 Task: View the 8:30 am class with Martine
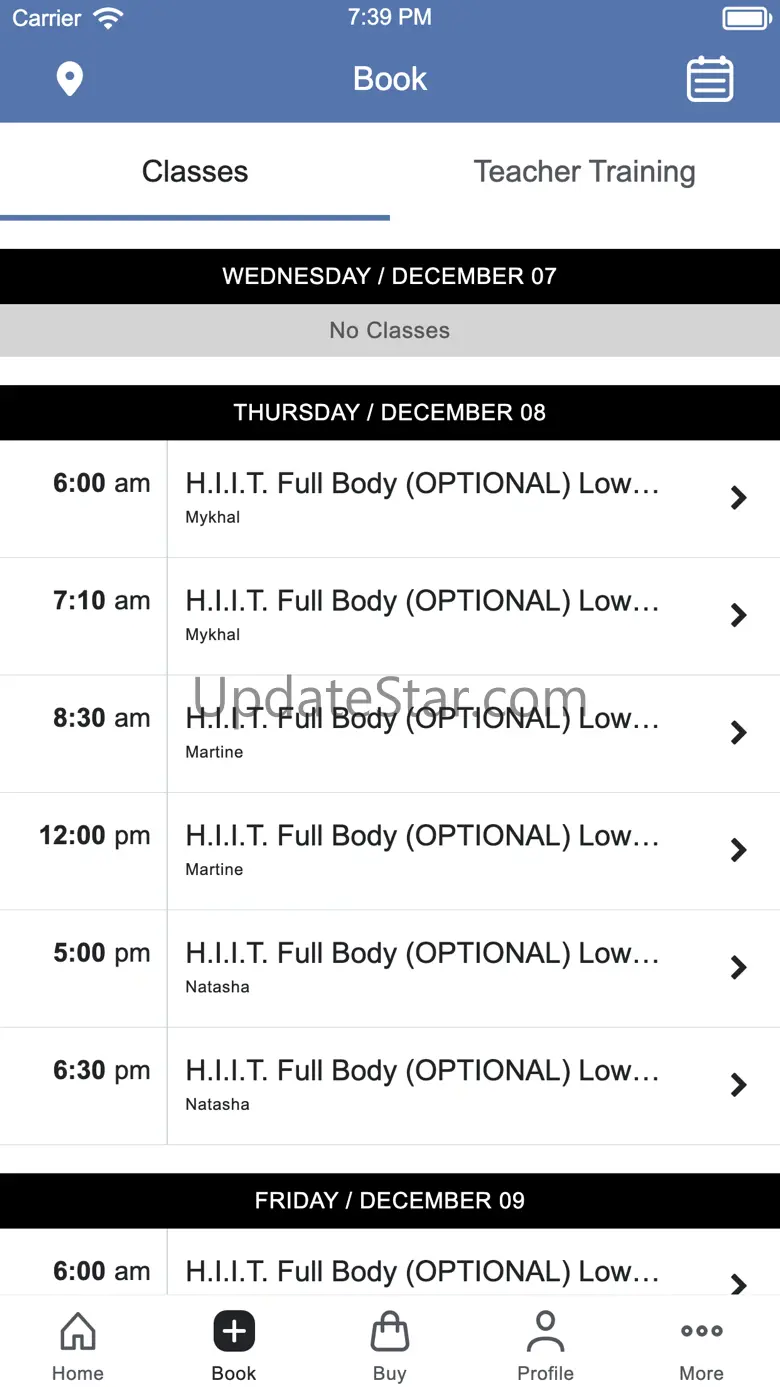pyautogui.click(x=422, y=733)
